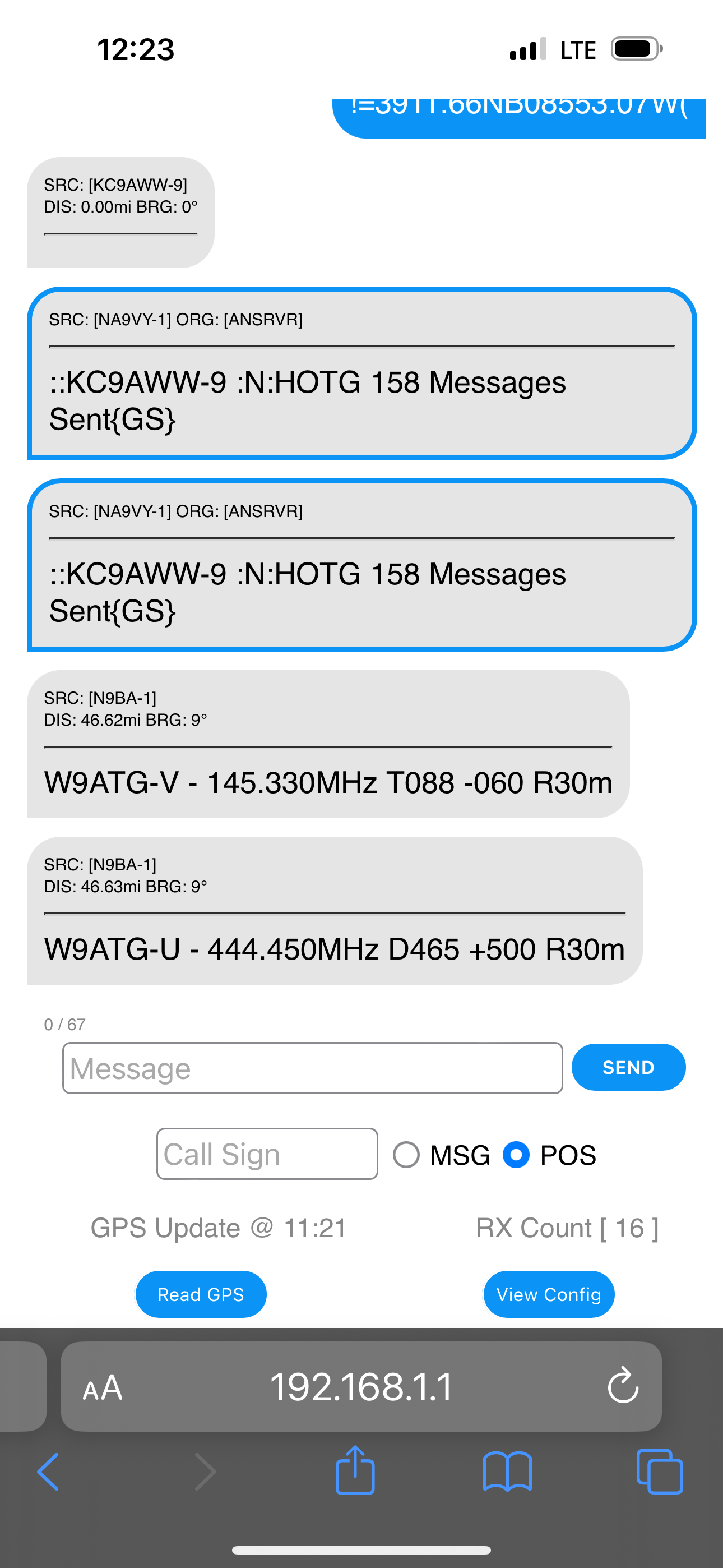723x1568 pixels.
Task: Tap the Message text field
Action: [x=312, y=1068]
